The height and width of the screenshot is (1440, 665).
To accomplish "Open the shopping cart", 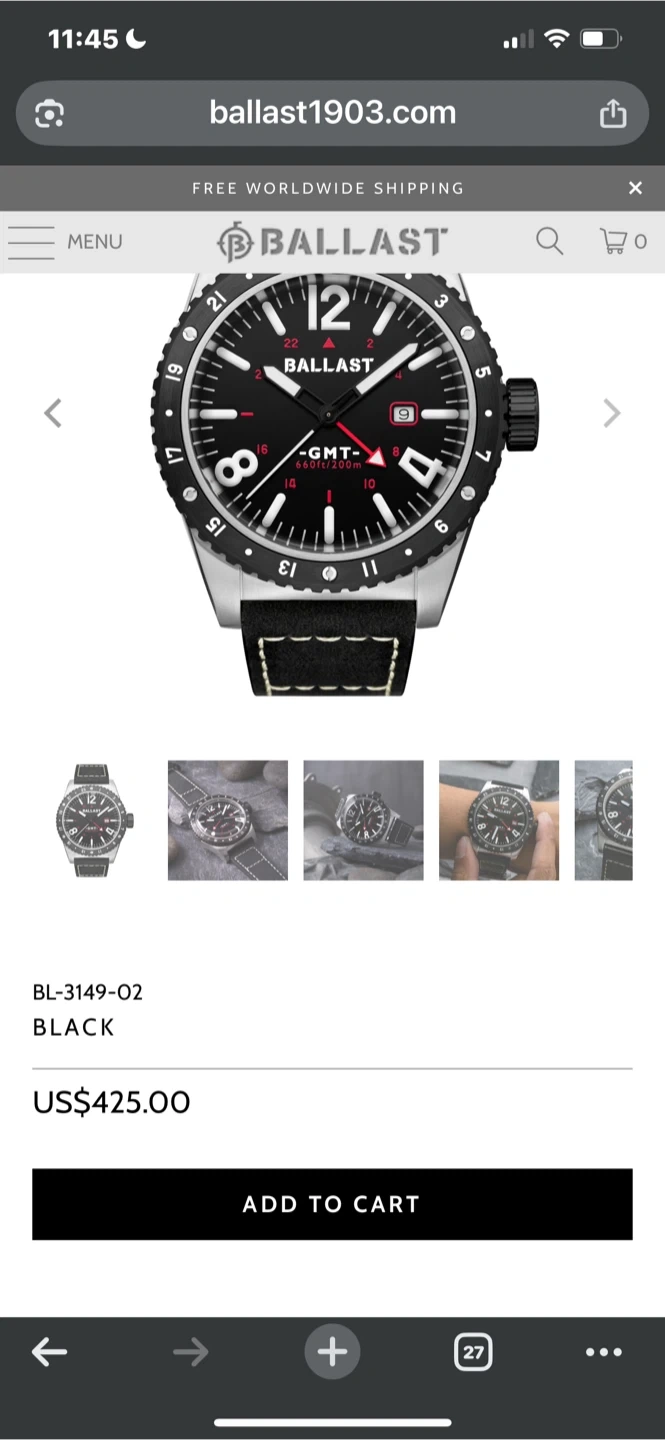I will click(x=622, y=241).
